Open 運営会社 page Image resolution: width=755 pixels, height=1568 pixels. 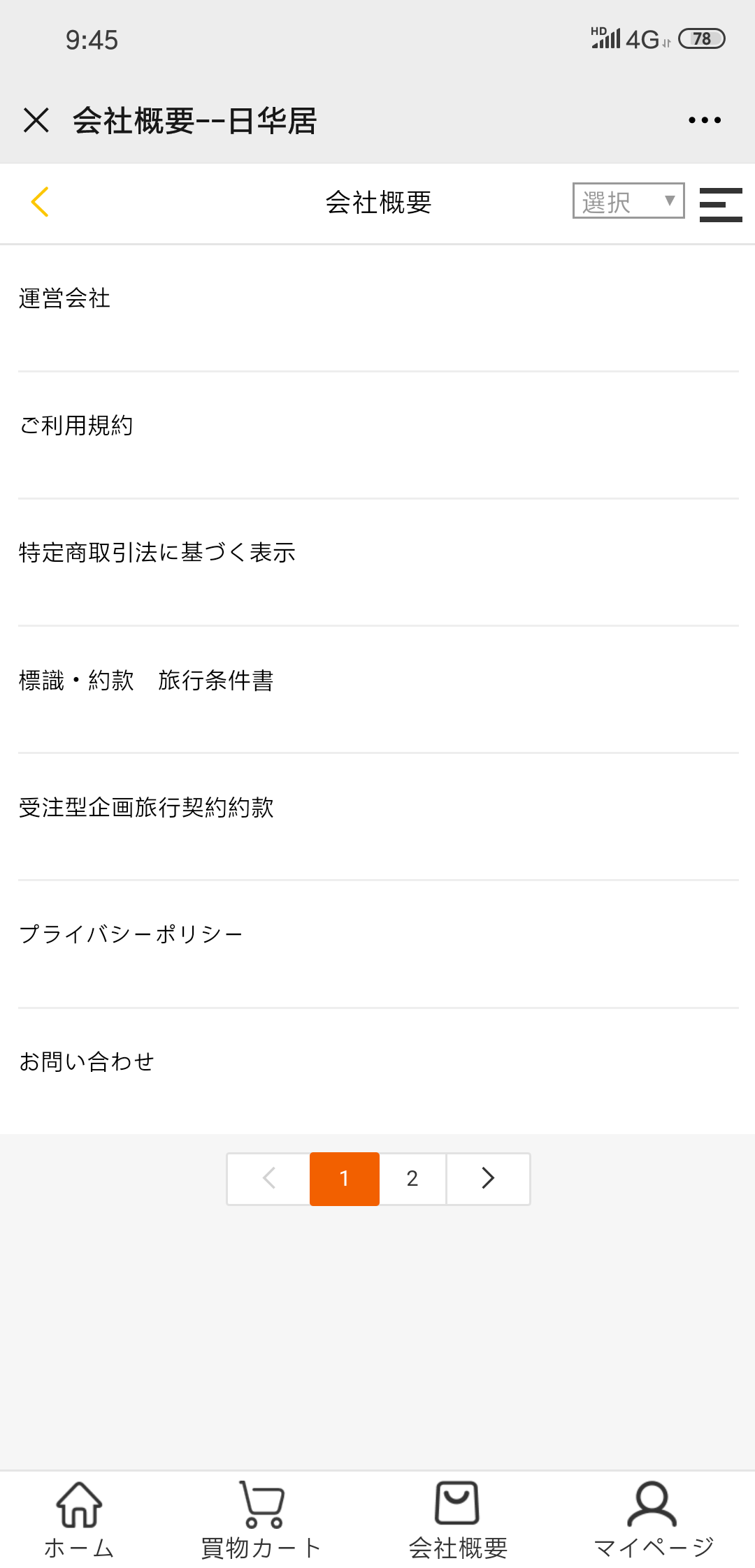[x=64, y=298]
